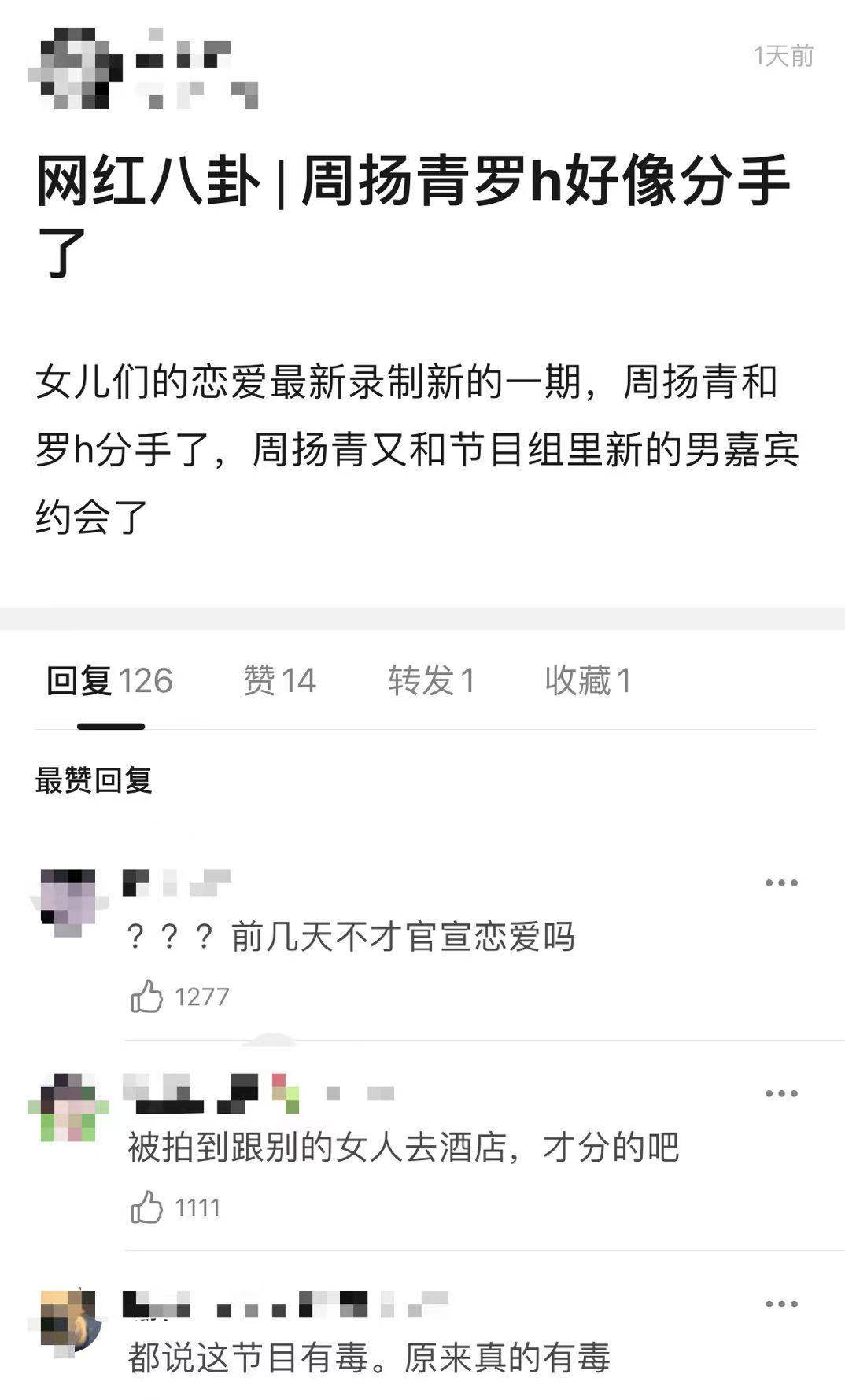Like the comment 前几天不才官宣恋爱吗
The width and height of the screenshot is (845, 1400).
coord(147,997)
